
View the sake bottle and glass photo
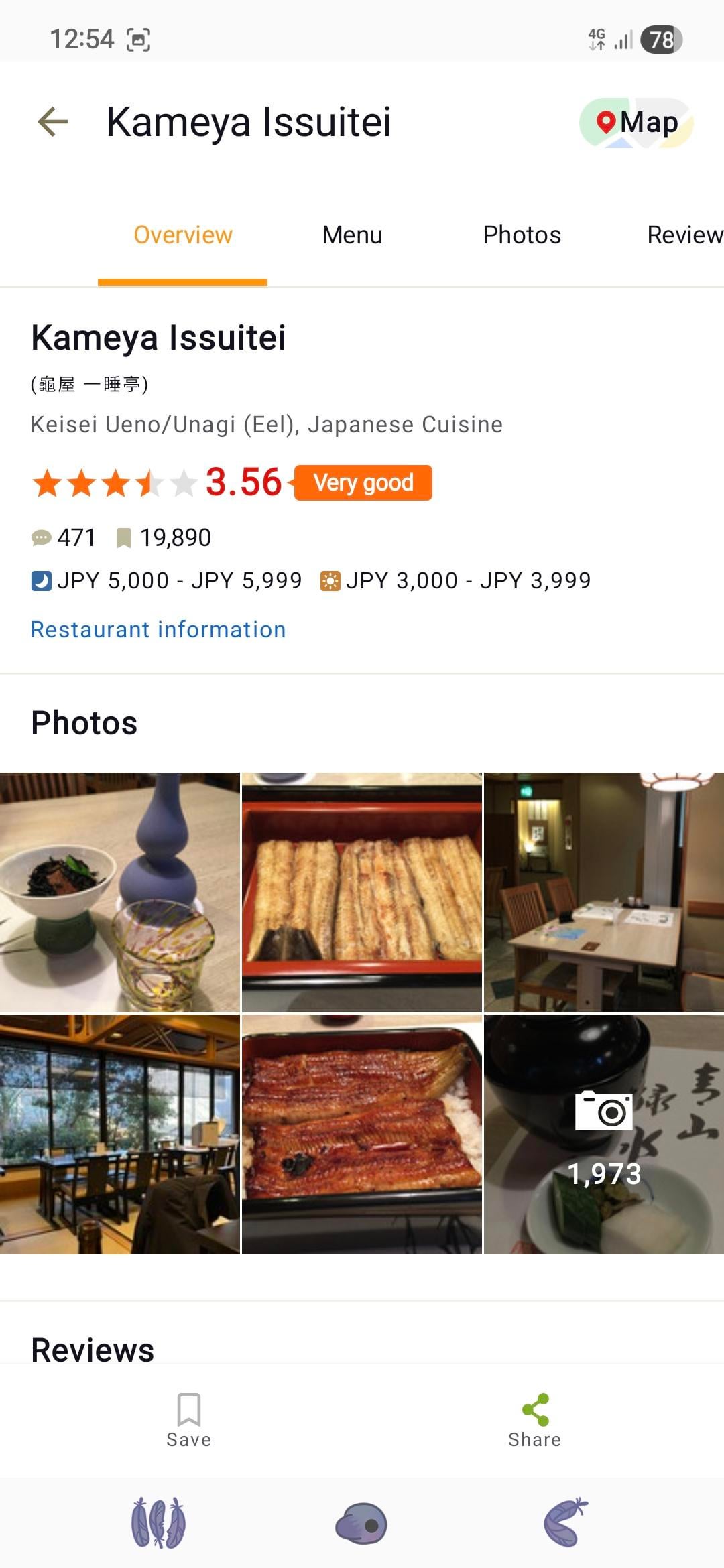pos(120,892)
